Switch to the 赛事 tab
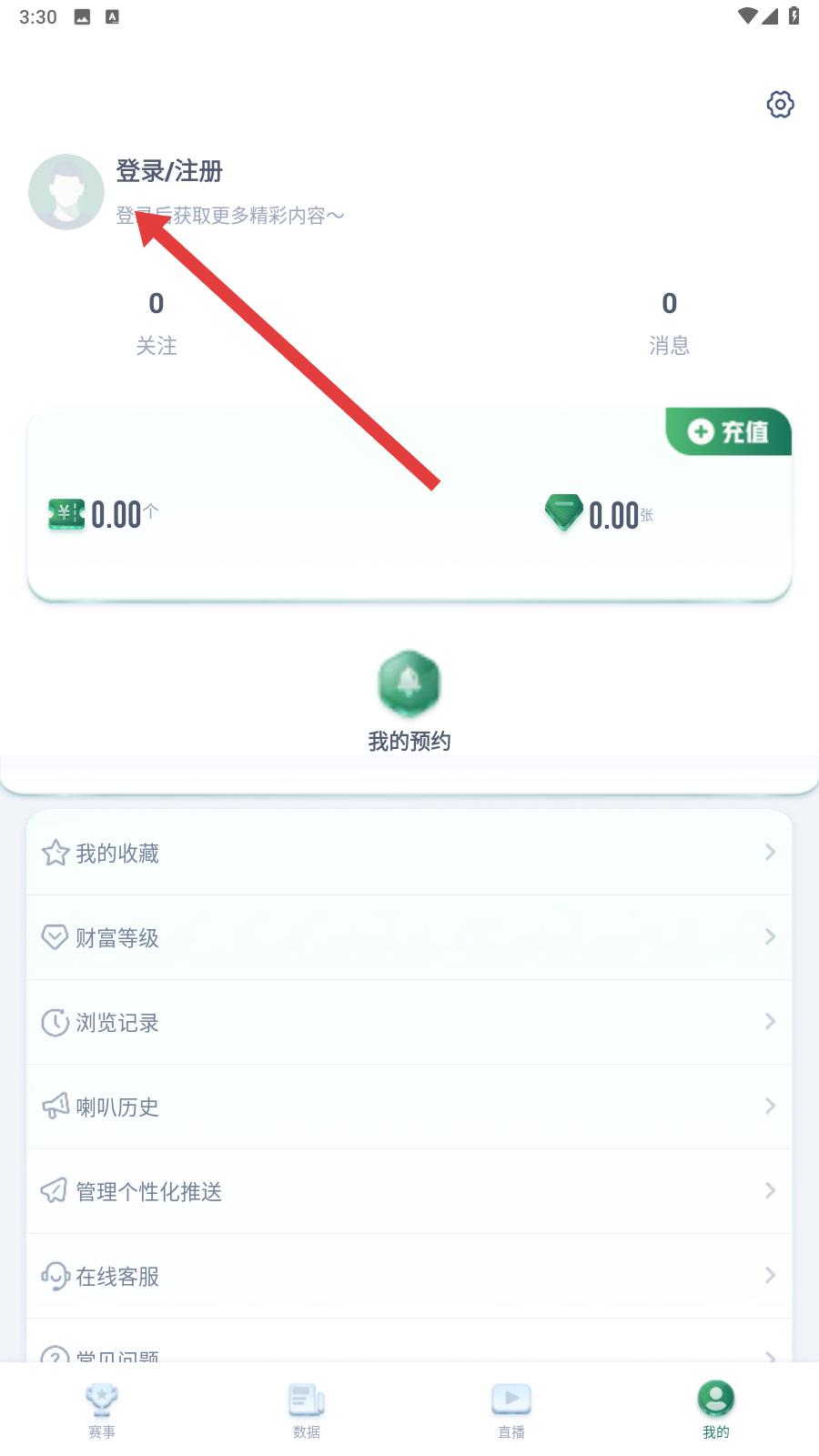Image resolution: width=819 pixels, height=1456 pixels. click(102, 1409)
